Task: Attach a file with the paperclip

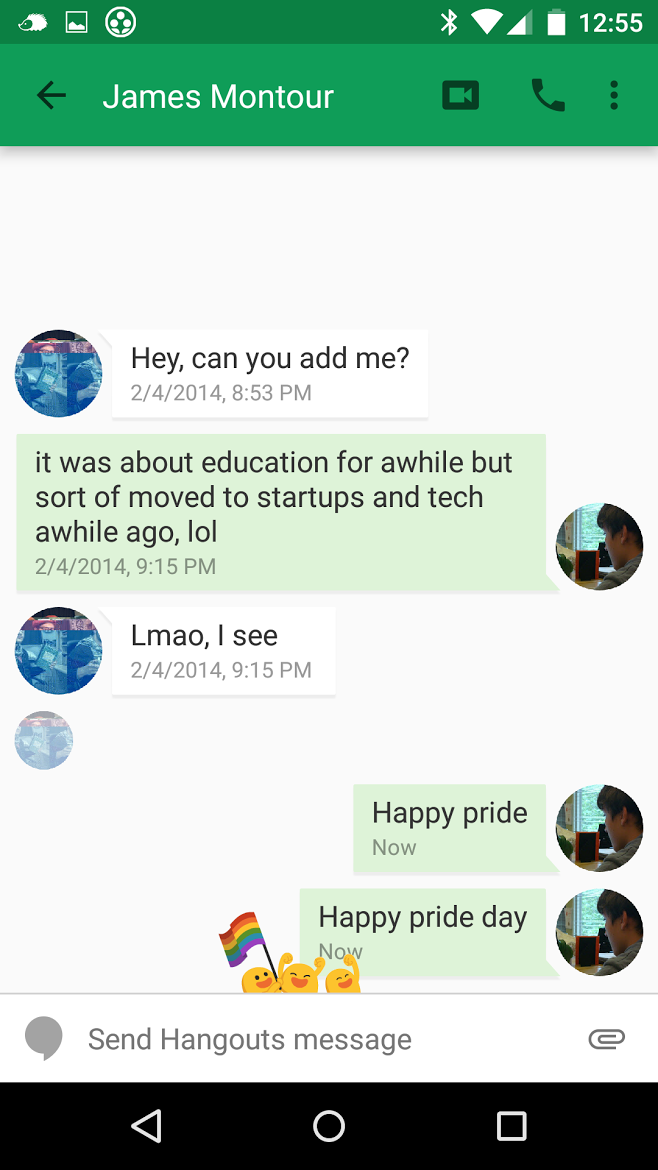Action: 606,1039
